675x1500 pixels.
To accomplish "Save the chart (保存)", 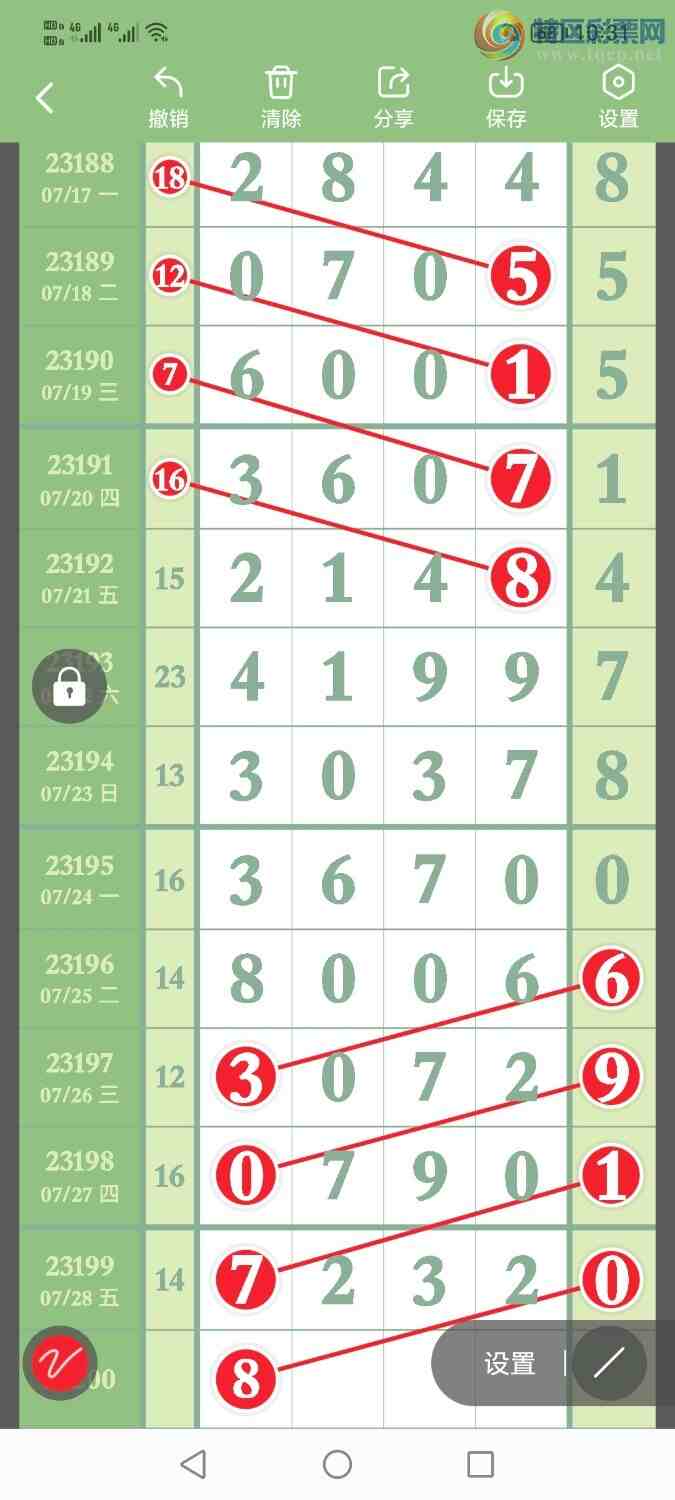I will (506, 98).
